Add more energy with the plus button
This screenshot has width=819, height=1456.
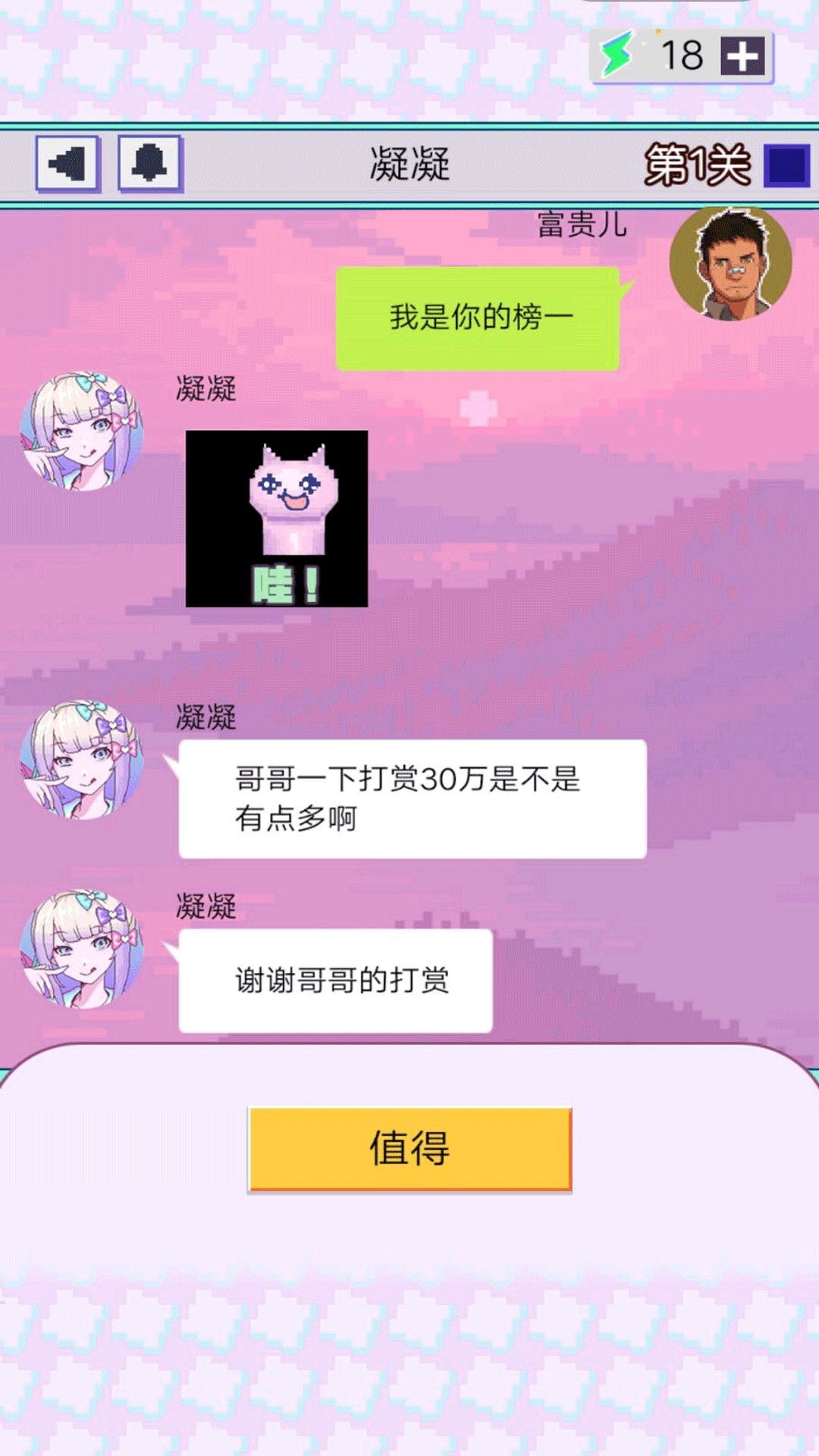point(742,56)
